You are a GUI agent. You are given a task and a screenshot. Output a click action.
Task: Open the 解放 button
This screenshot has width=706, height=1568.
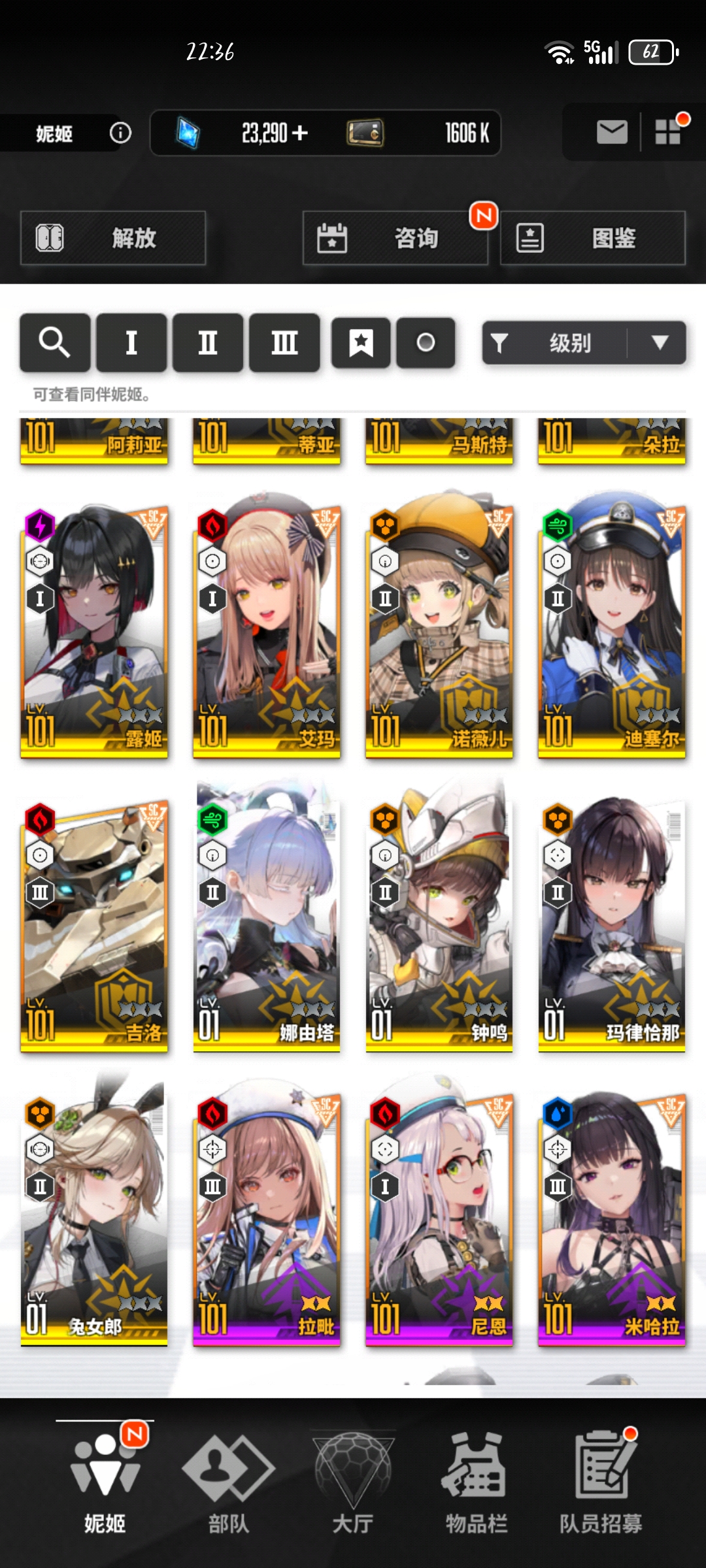(113, 238)
